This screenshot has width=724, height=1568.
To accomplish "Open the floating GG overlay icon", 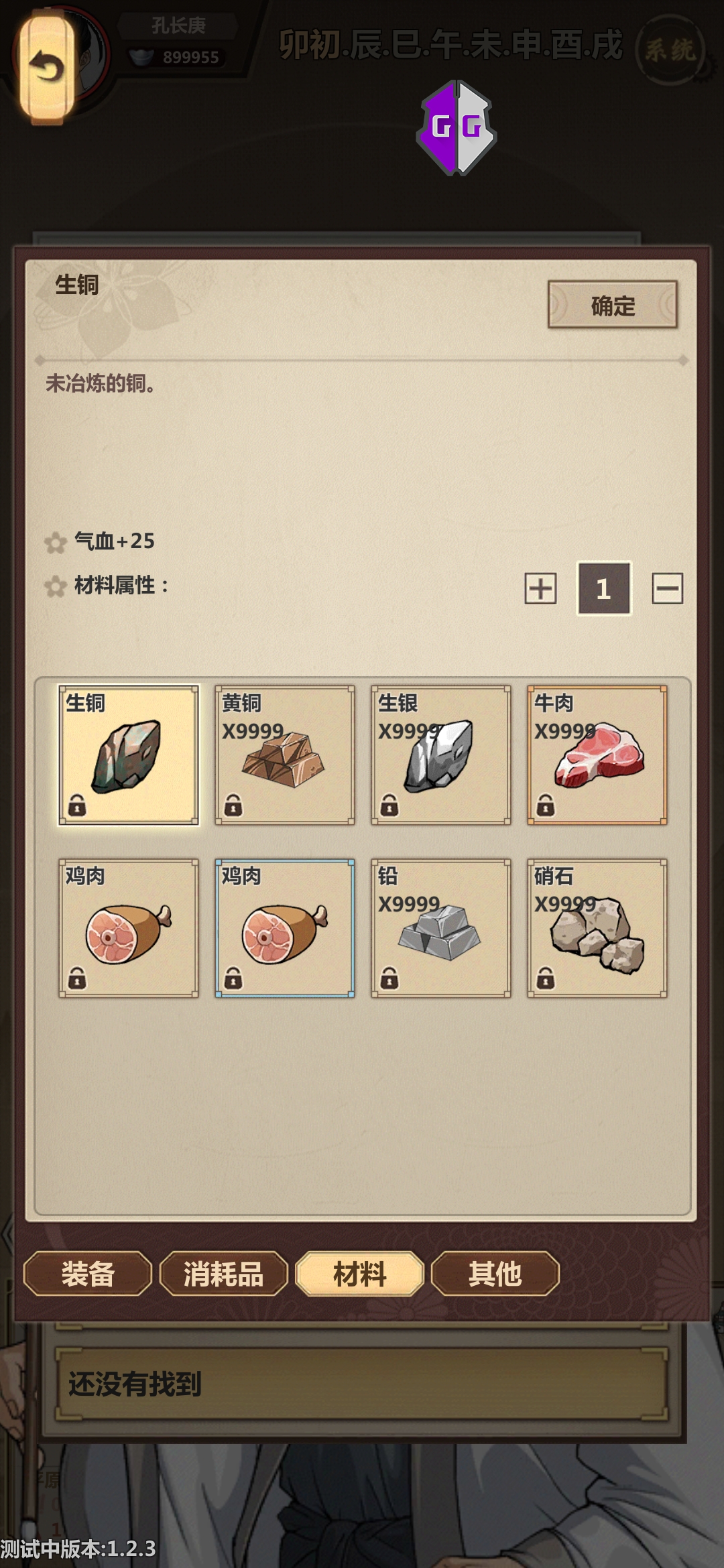I will (x=457, y=127).
